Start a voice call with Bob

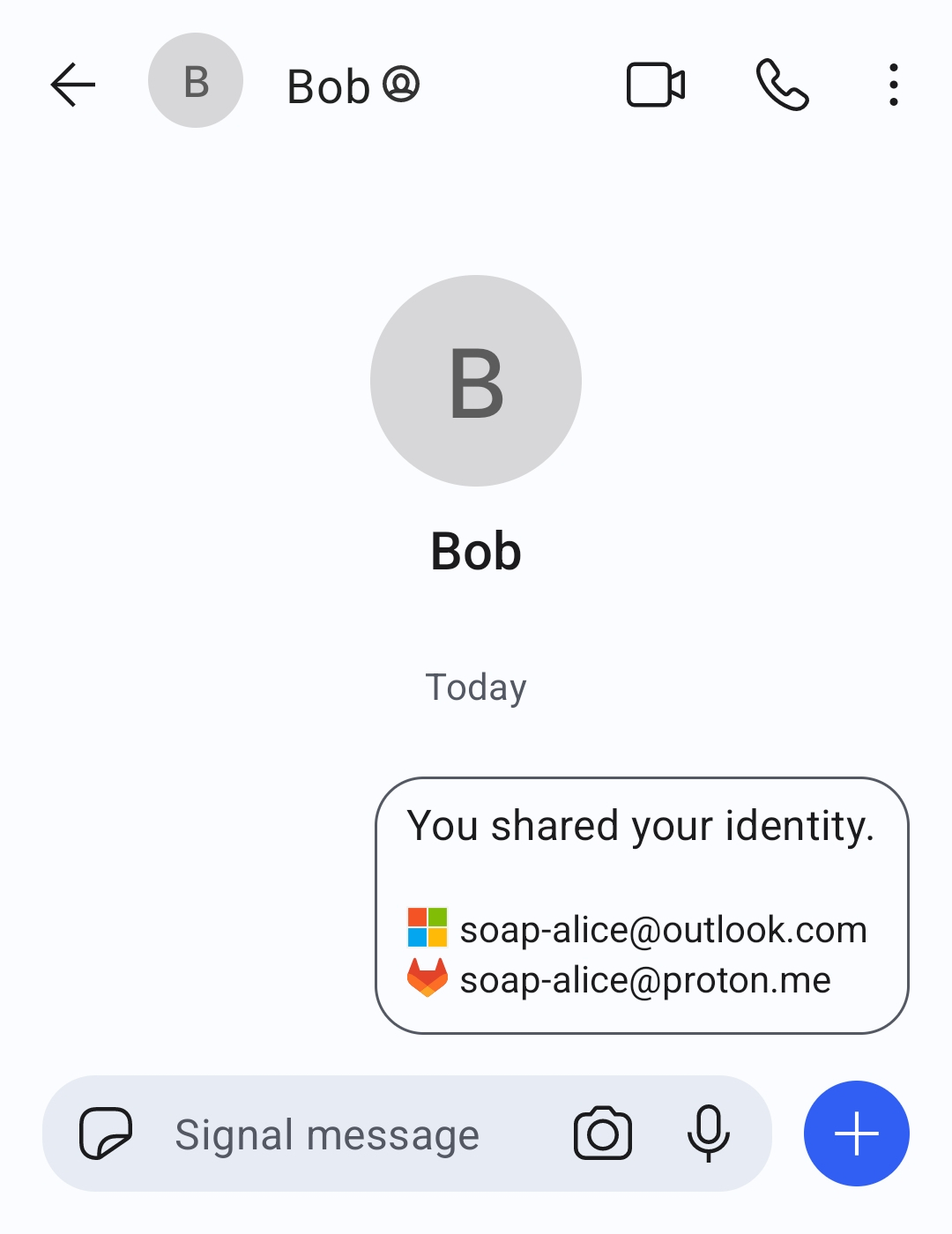782,85
